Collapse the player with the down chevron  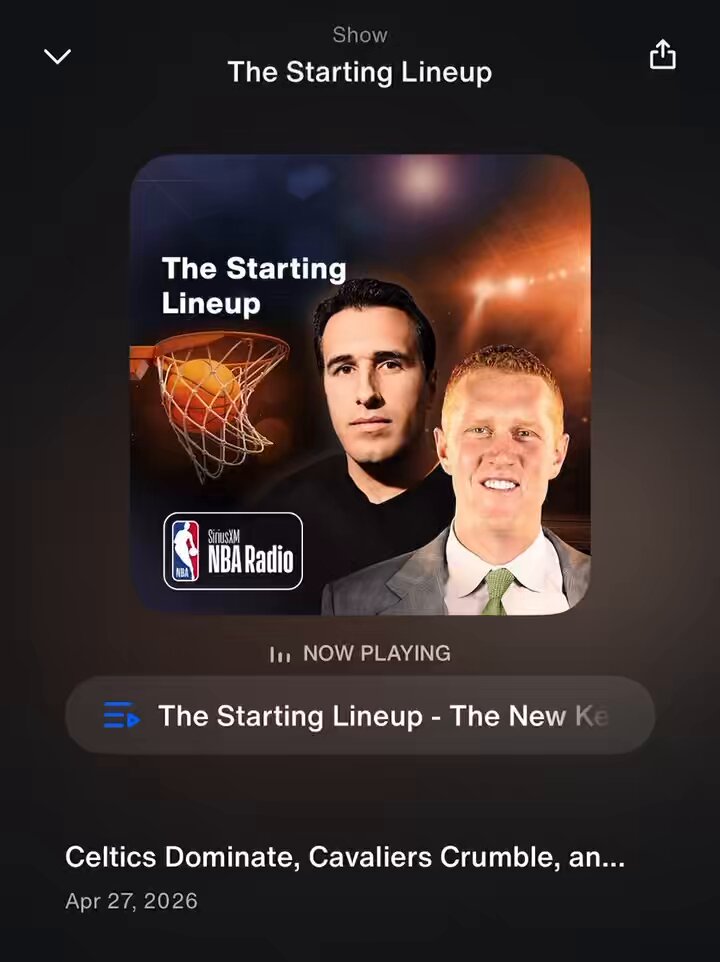(58, 56)
